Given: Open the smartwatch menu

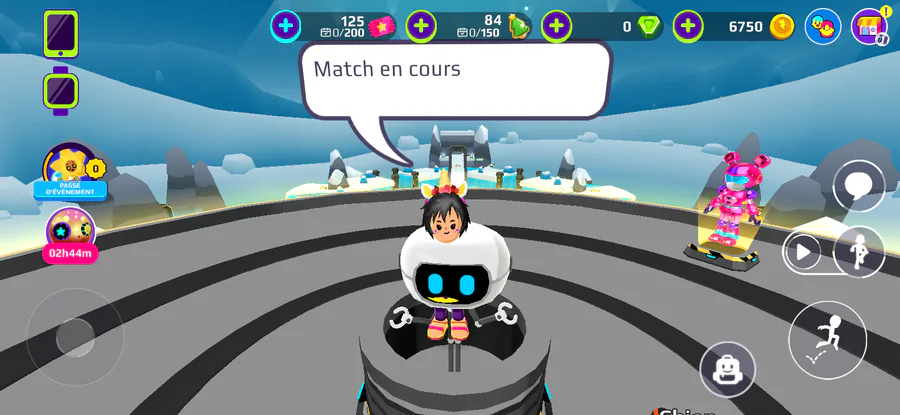Looking at the screenshot, I should 61,91.
